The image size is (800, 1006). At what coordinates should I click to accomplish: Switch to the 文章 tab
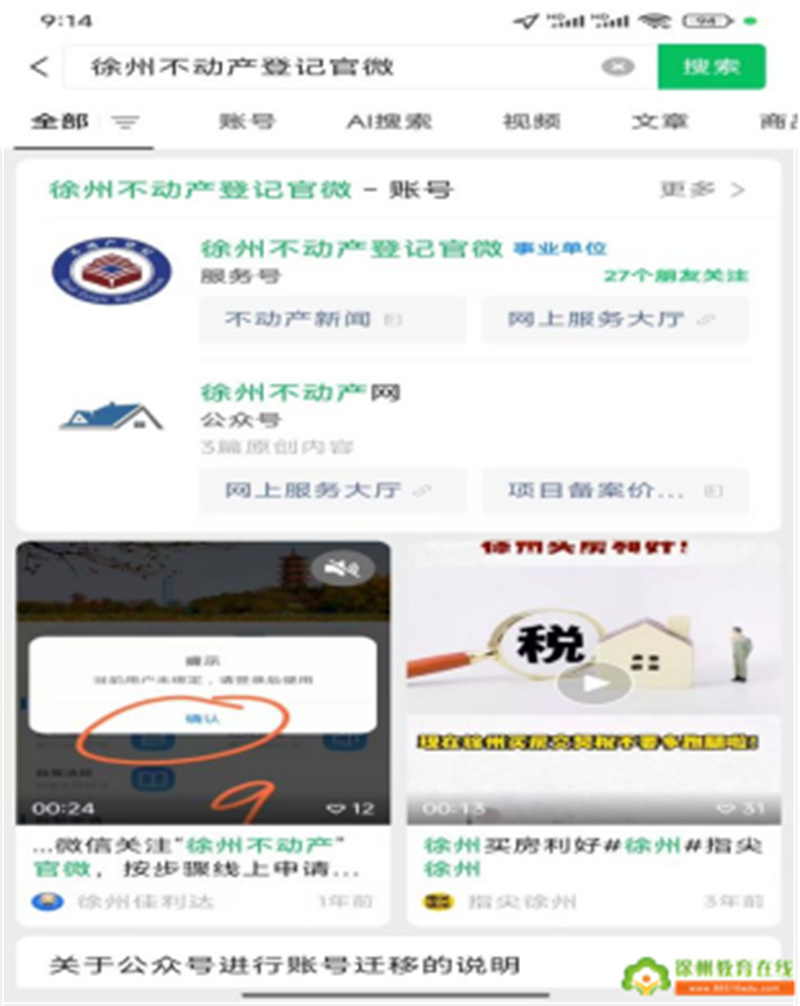pos(660,123)
